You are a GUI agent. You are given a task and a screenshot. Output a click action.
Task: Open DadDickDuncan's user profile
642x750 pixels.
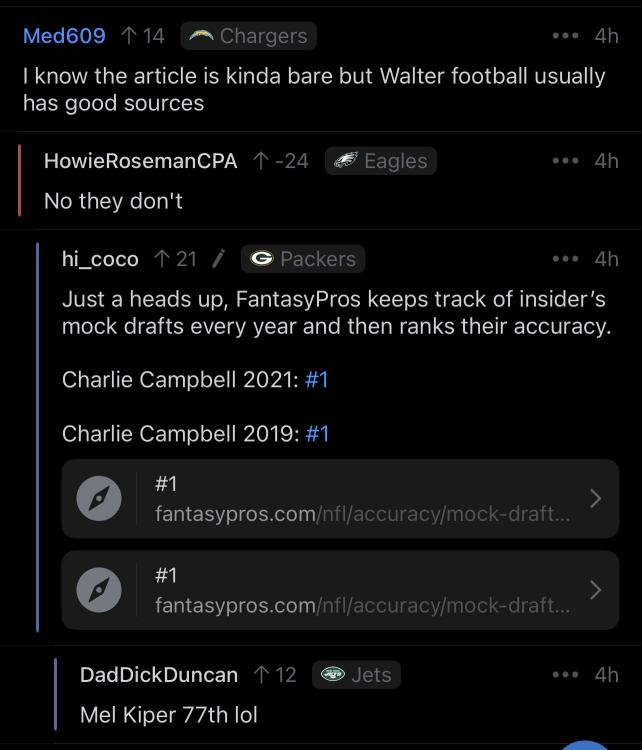point(158,675)
